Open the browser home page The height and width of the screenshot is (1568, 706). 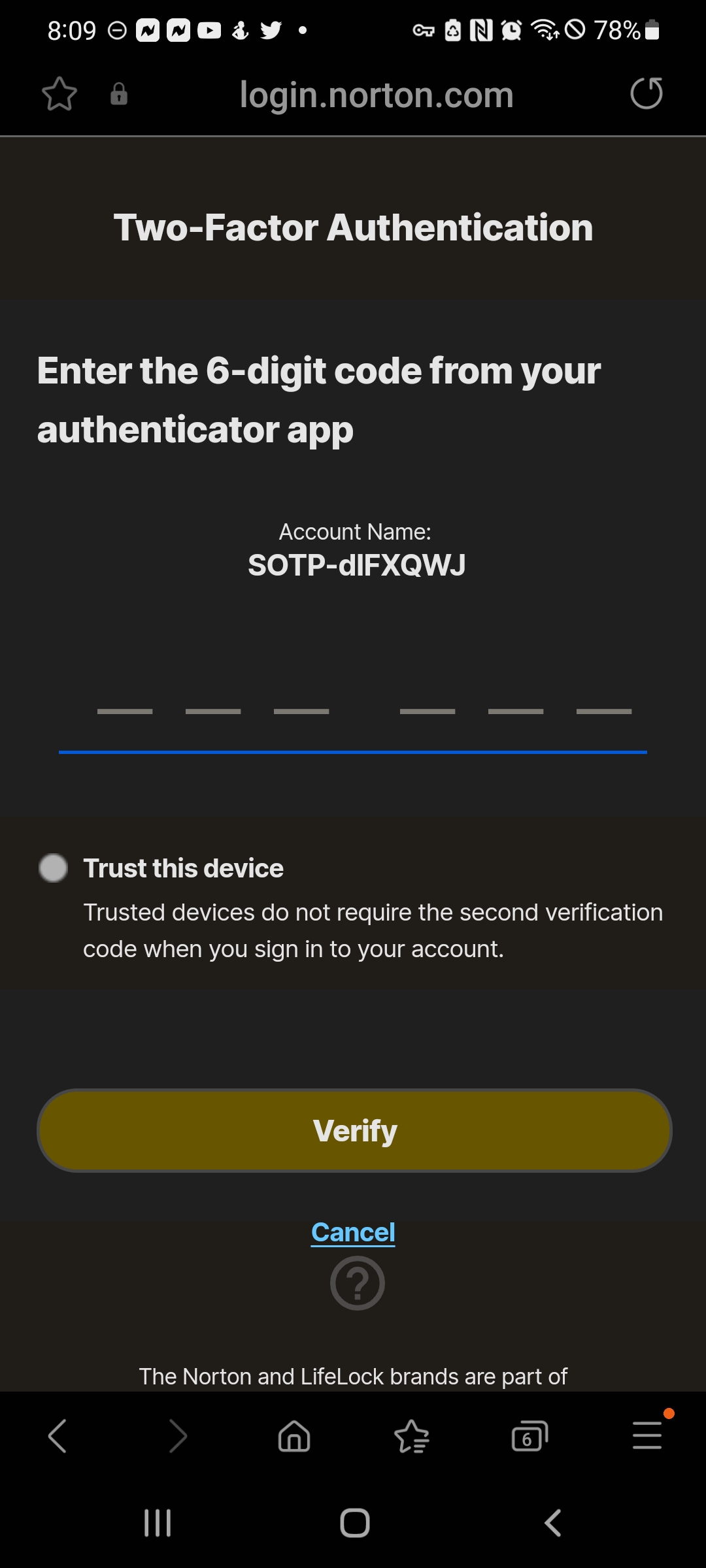294,1436
